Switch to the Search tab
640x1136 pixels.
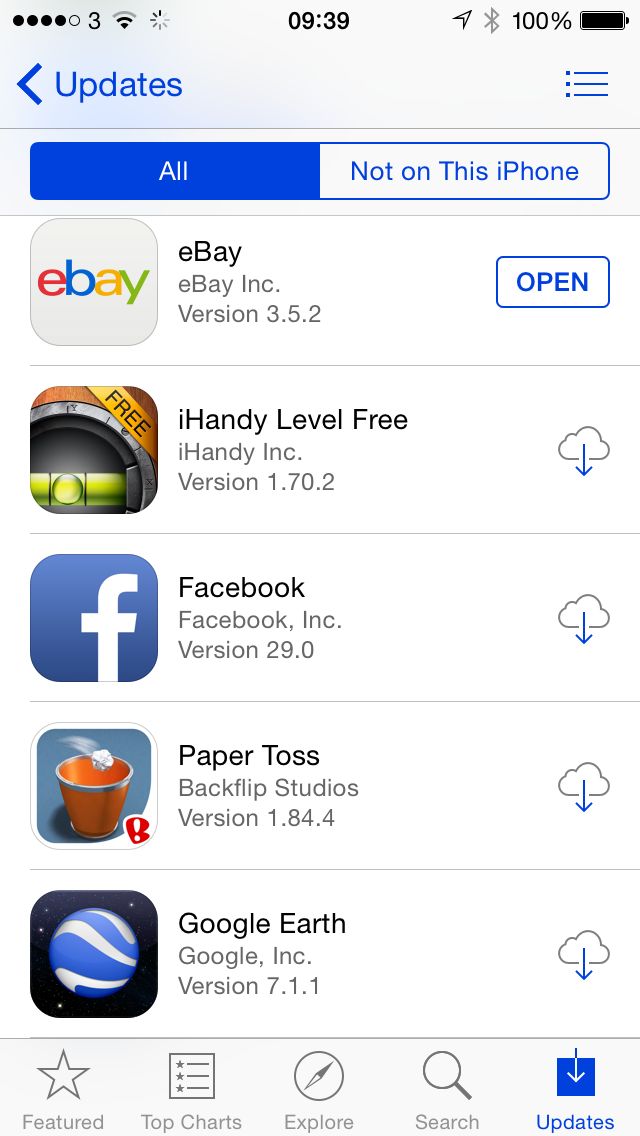tap(447, 1088)
